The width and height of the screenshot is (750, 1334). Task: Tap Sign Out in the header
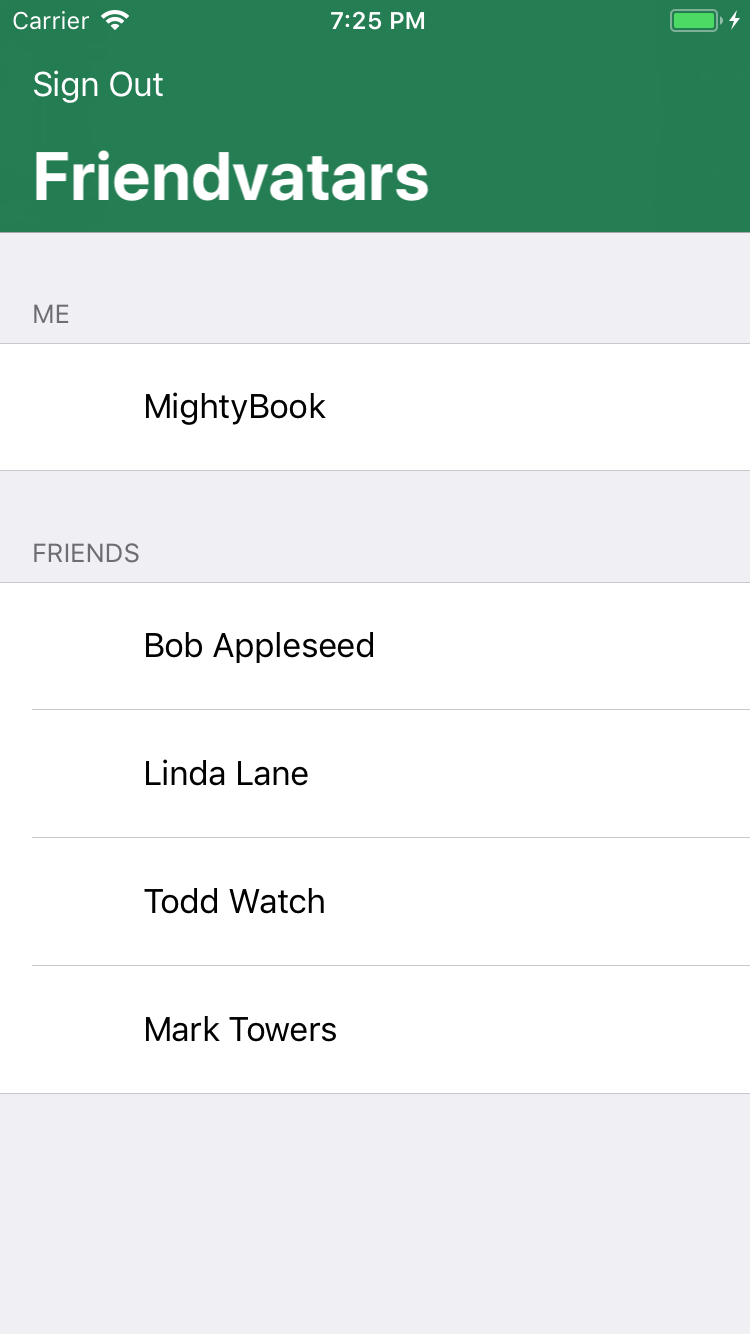pyautogui.click(x=98, y=85)
